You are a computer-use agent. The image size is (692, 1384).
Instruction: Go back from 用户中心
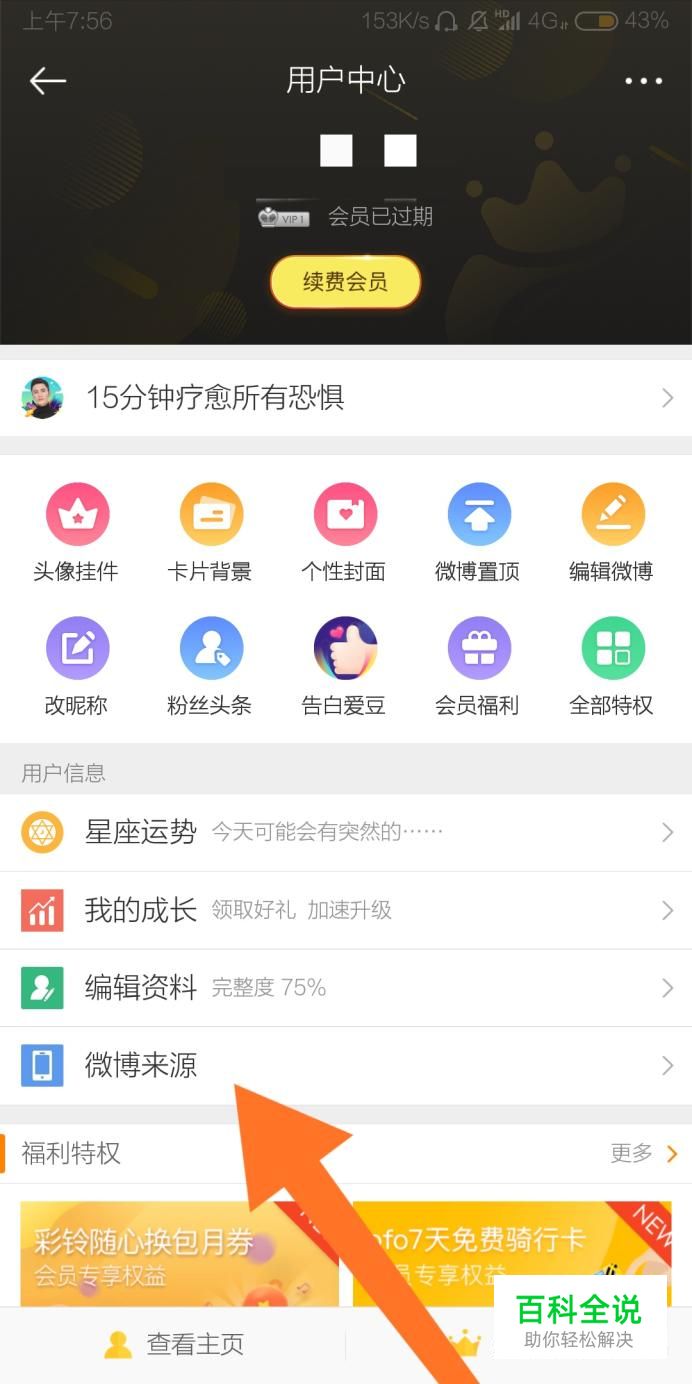coord(47,81)
